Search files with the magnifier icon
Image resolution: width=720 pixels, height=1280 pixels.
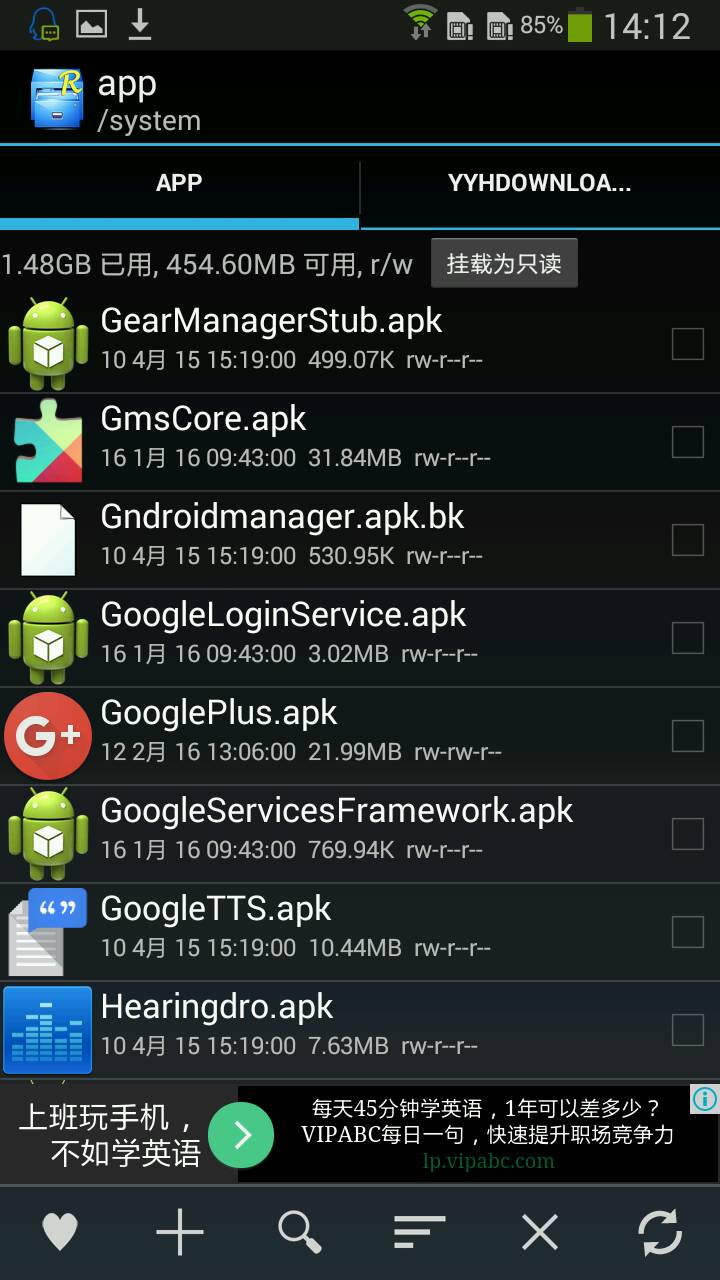tap(300, 1232)
